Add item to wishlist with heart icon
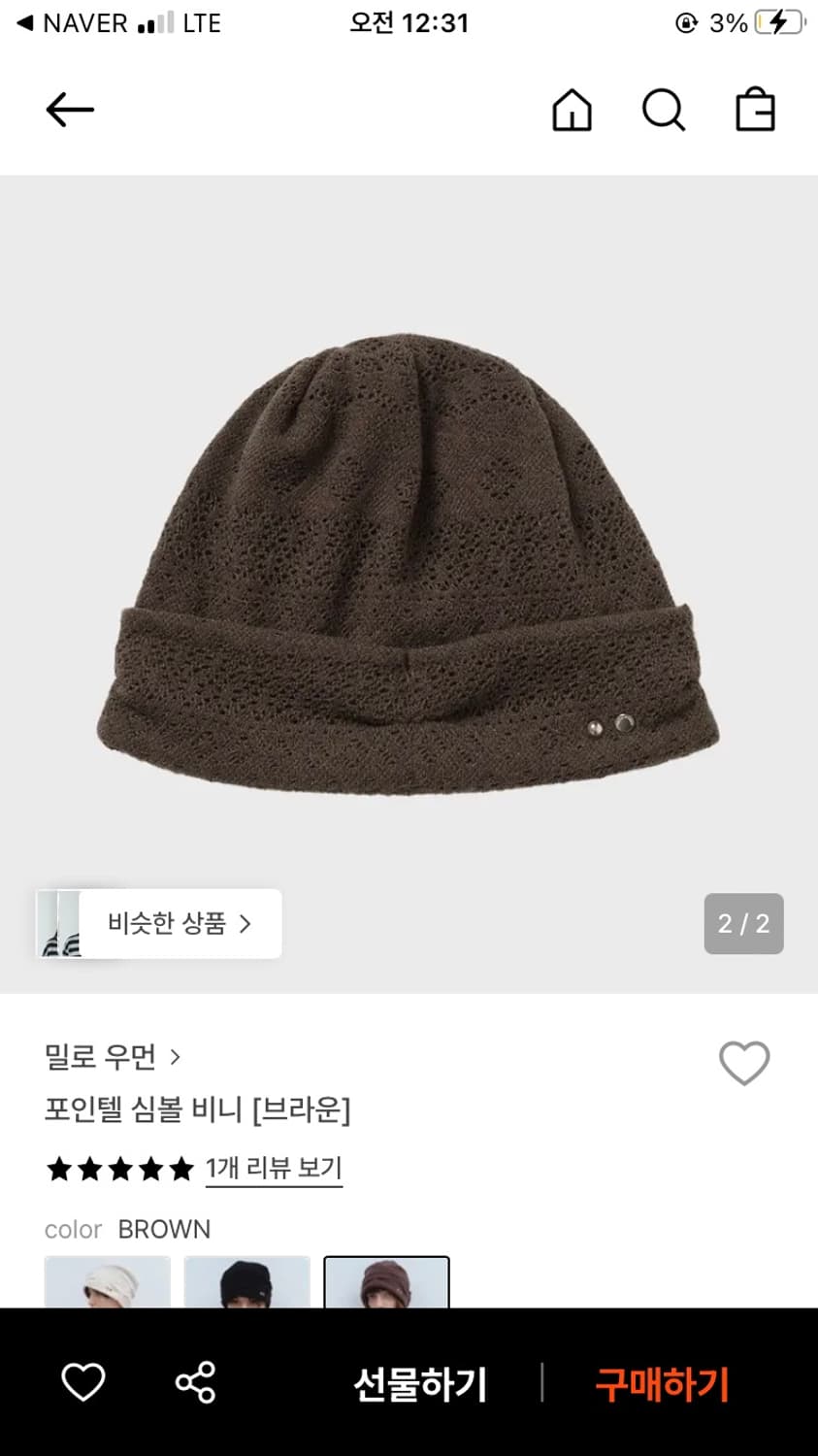 [744, 1063]
